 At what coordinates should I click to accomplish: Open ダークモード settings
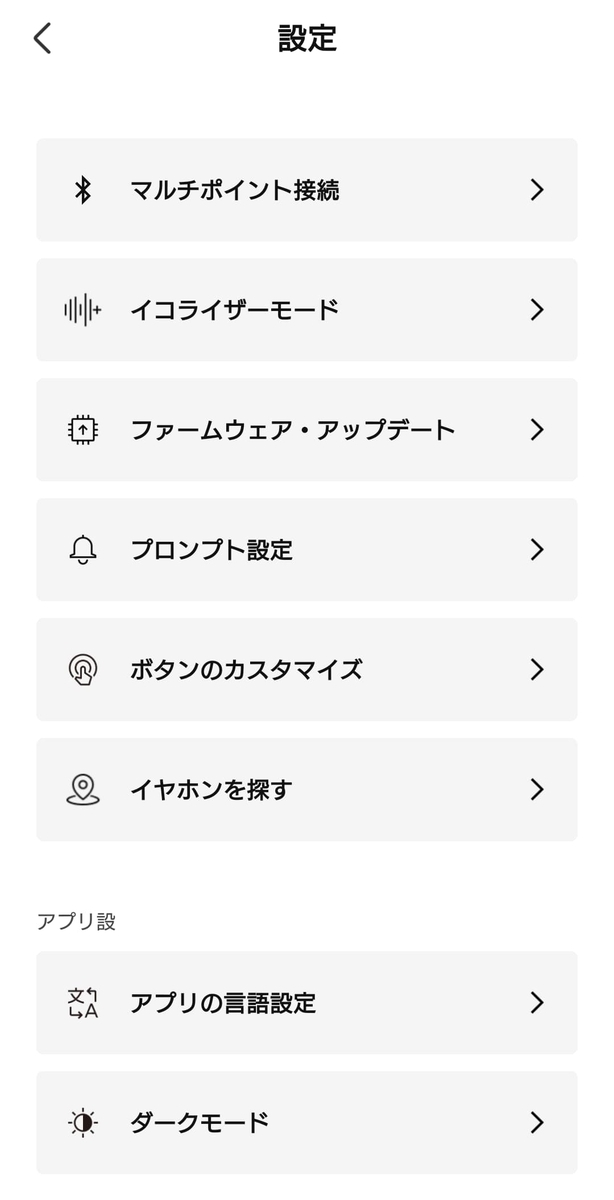click(307, 1123)
